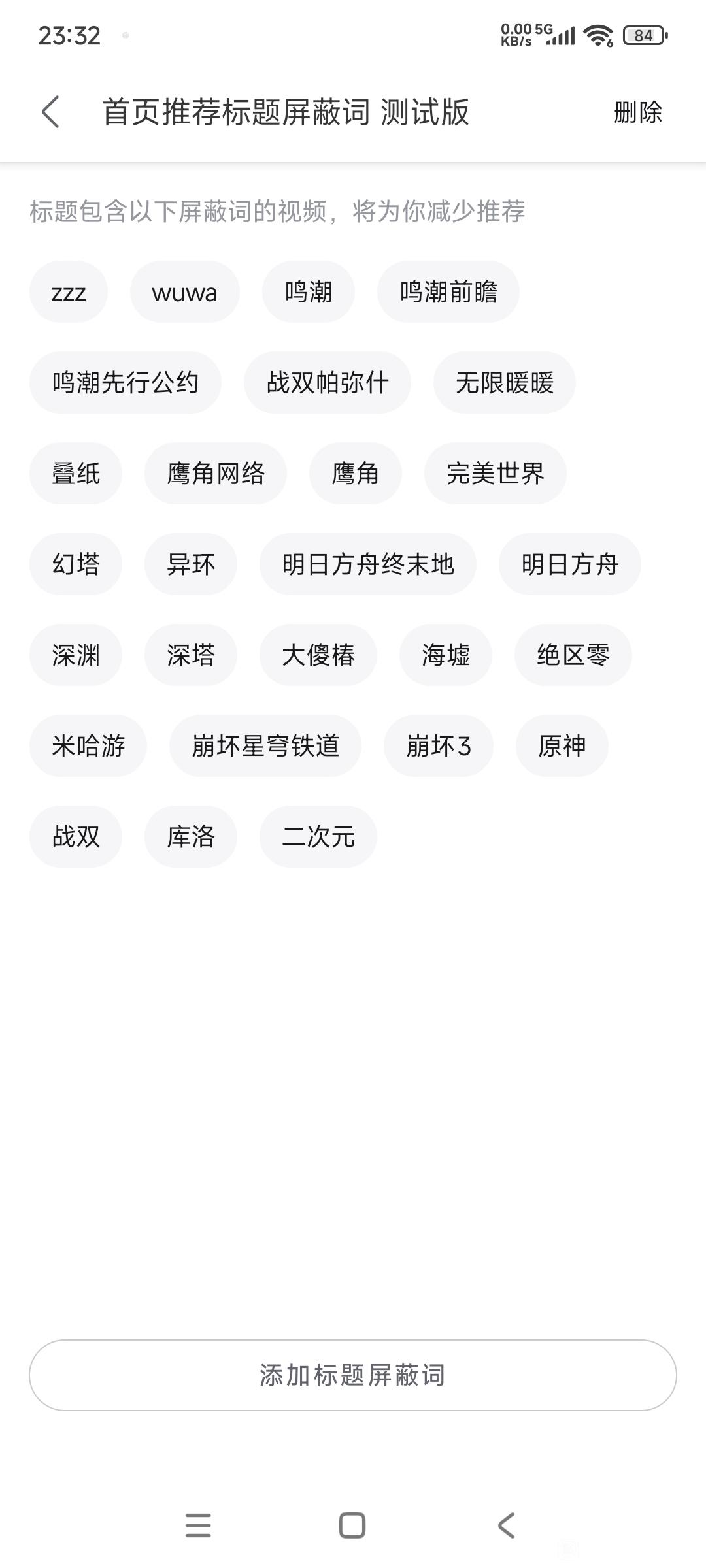Select the 大傻椿 chip
Screen dimensions: 706x1568
point(318,655)
